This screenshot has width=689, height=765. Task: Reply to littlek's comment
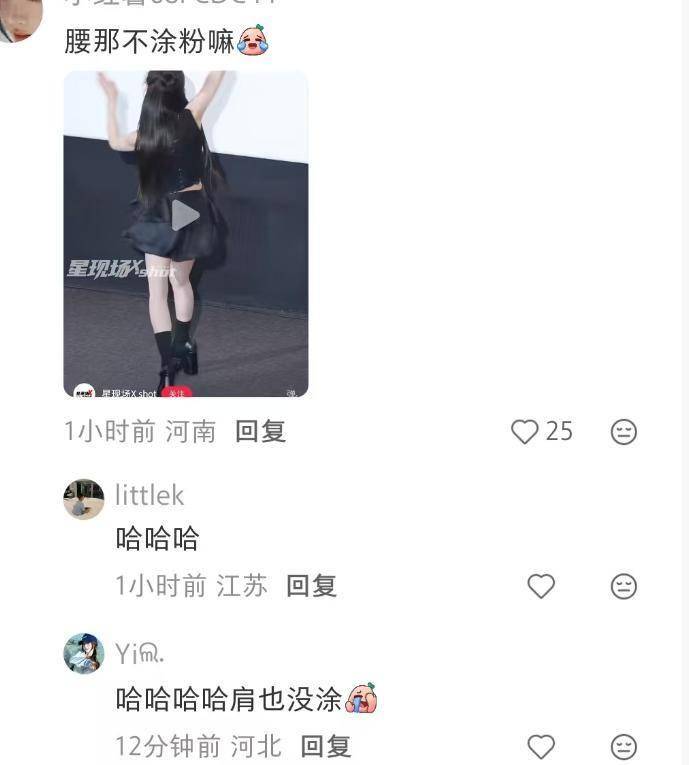point(311,586)
